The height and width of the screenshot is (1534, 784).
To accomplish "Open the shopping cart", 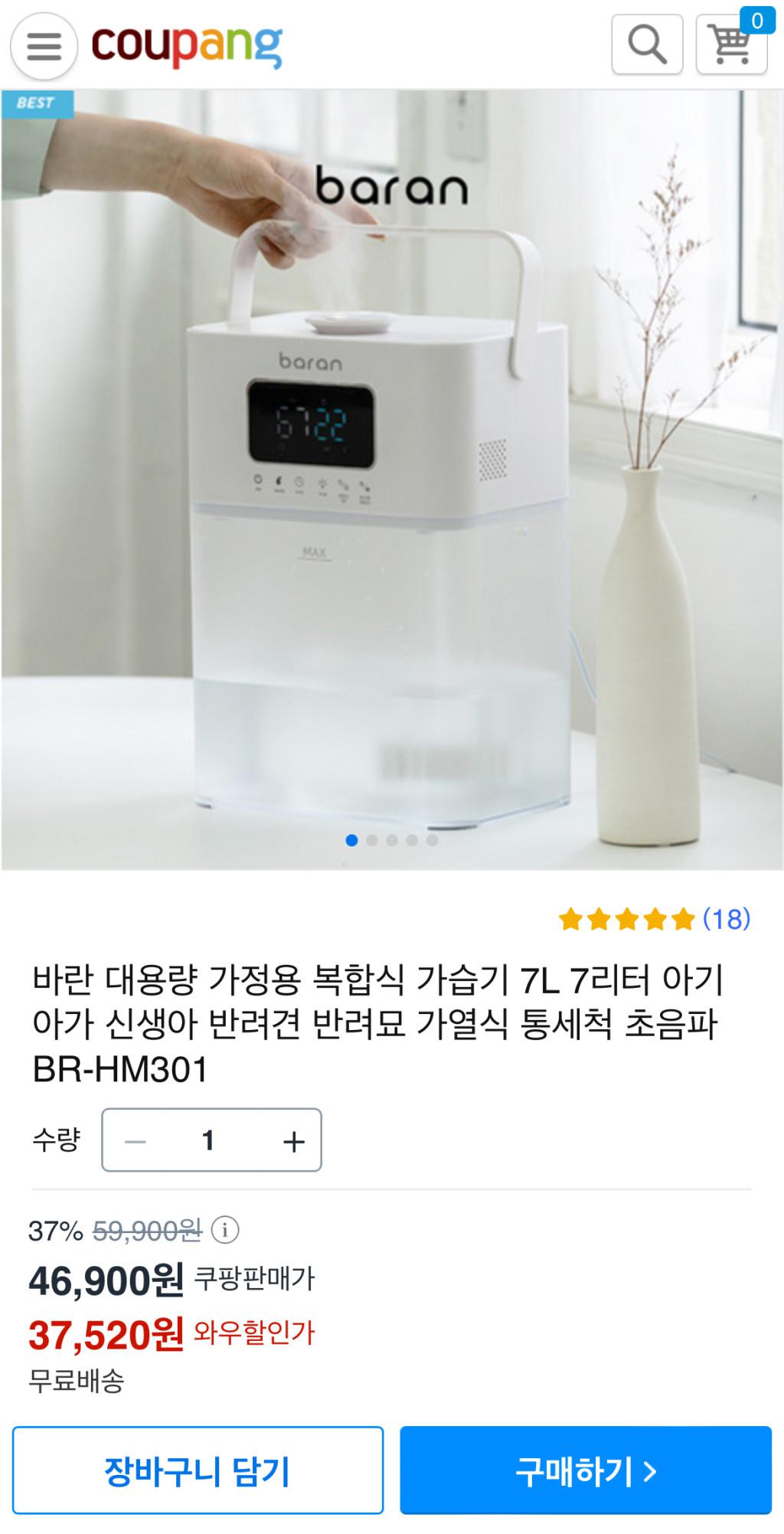I will coord(731,44).
